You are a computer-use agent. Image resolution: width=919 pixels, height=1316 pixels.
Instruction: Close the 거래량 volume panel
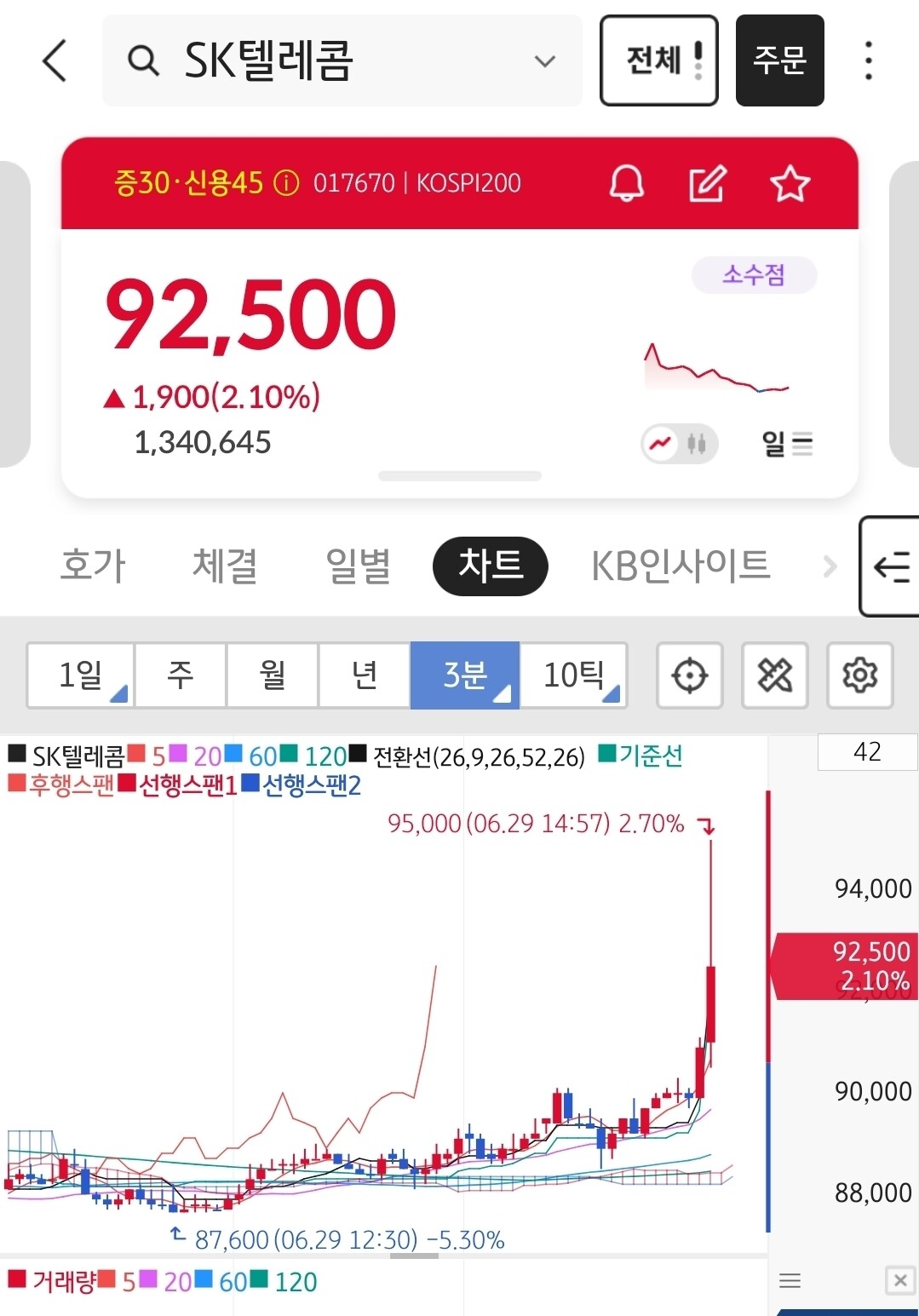900,1280
